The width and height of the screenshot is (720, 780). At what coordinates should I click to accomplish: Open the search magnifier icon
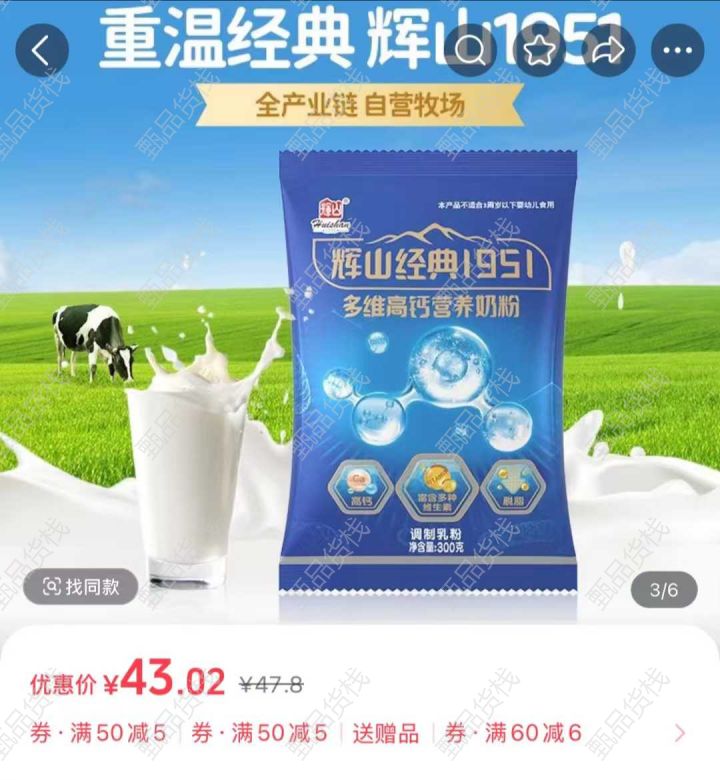click(471, 51)
